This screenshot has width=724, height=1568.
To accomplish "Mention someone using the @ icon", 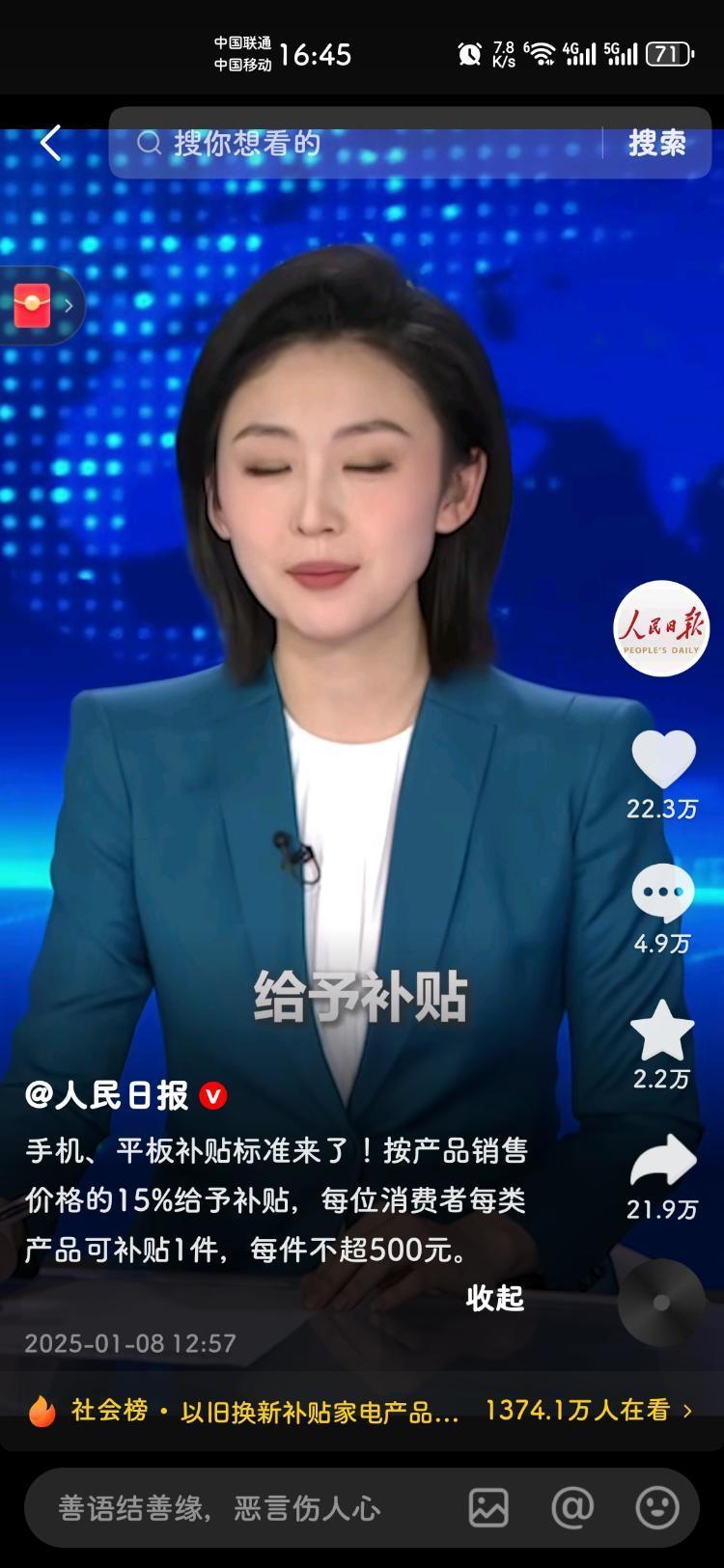I will (x=572, y=1508).
